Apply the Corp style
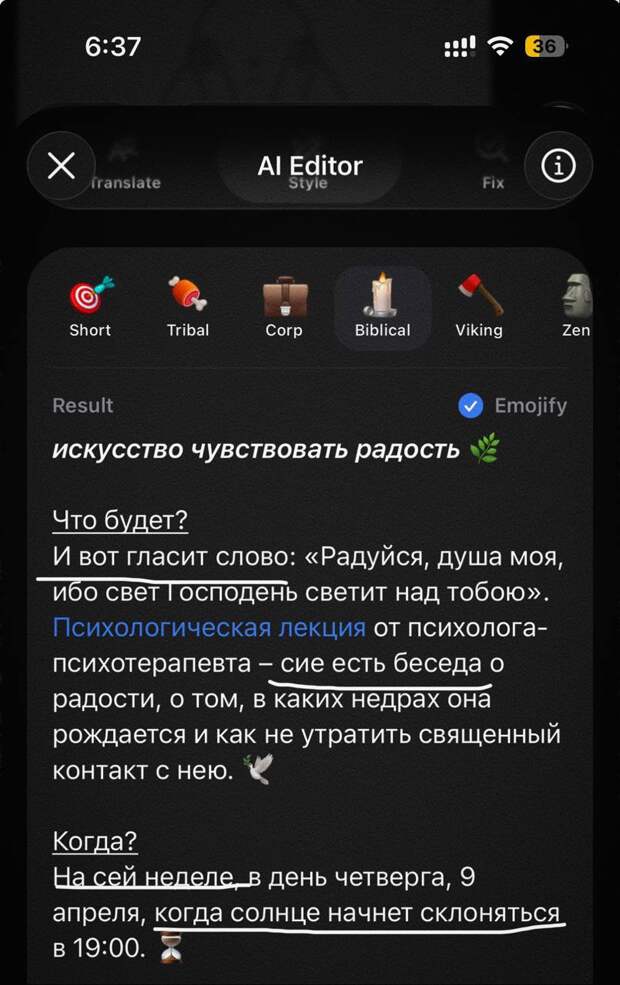 284,307
